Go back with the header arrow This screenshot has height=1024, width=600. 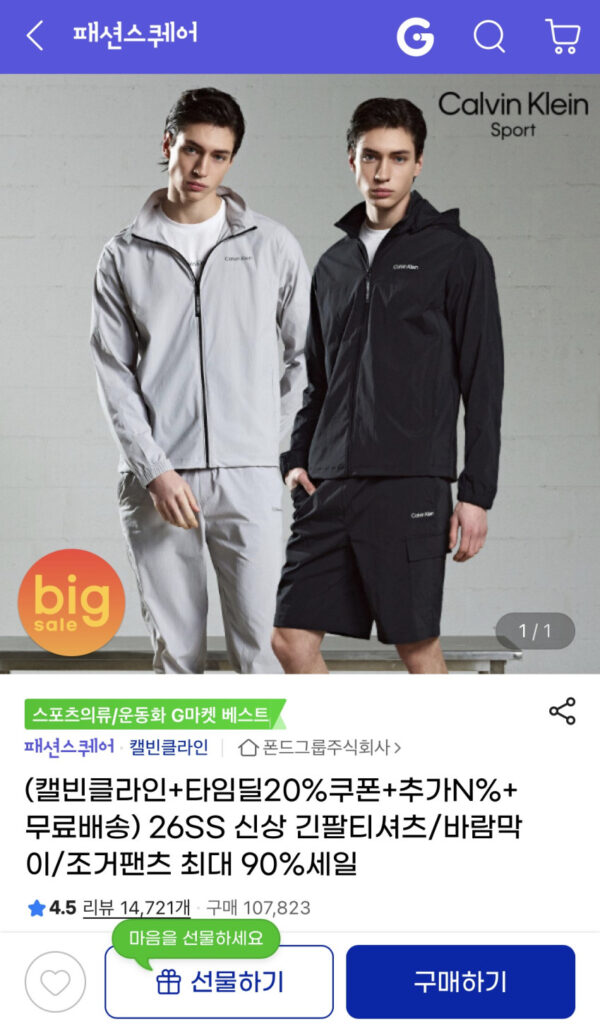point(35,36)
